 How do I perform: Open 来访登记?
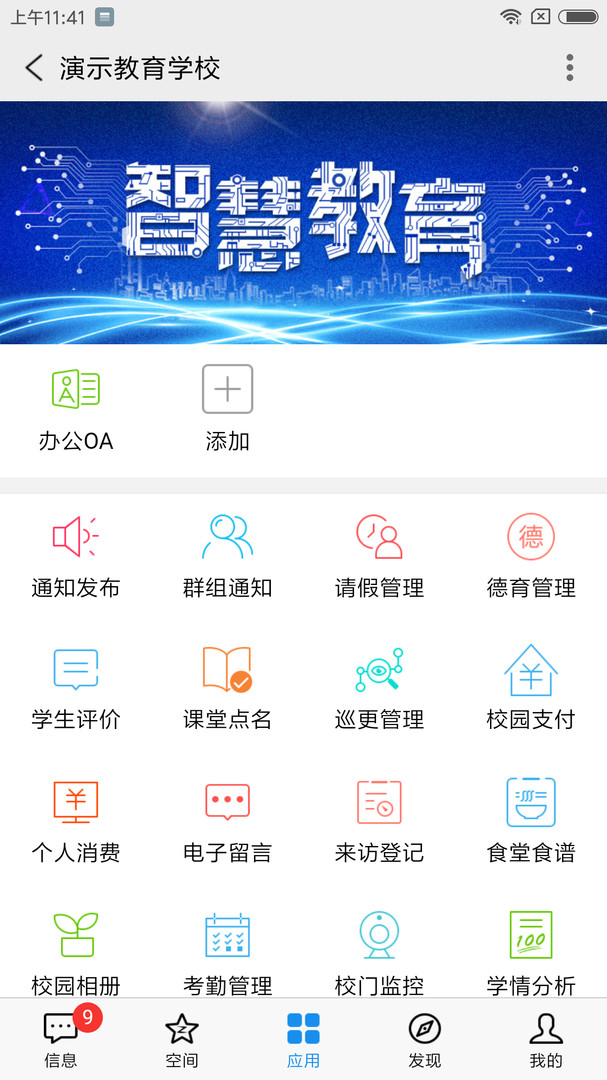pos(379,820)
